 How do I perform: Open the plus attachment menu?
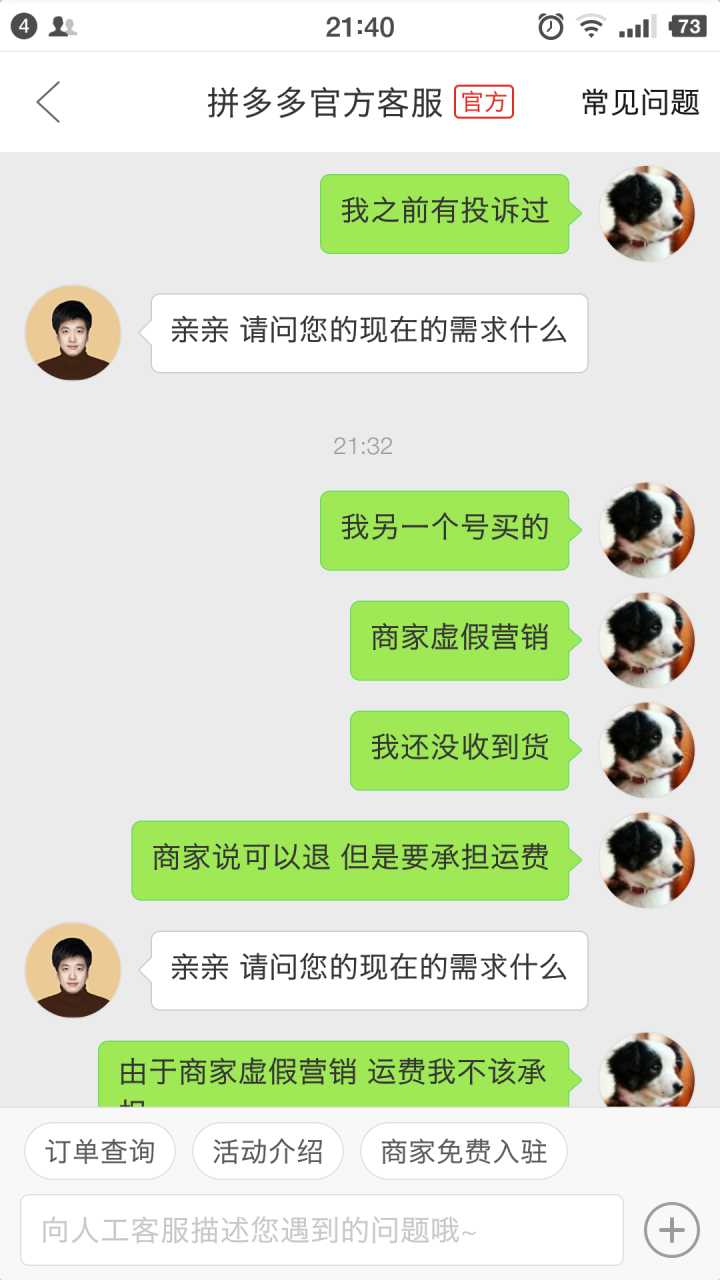pos(671,1230)
